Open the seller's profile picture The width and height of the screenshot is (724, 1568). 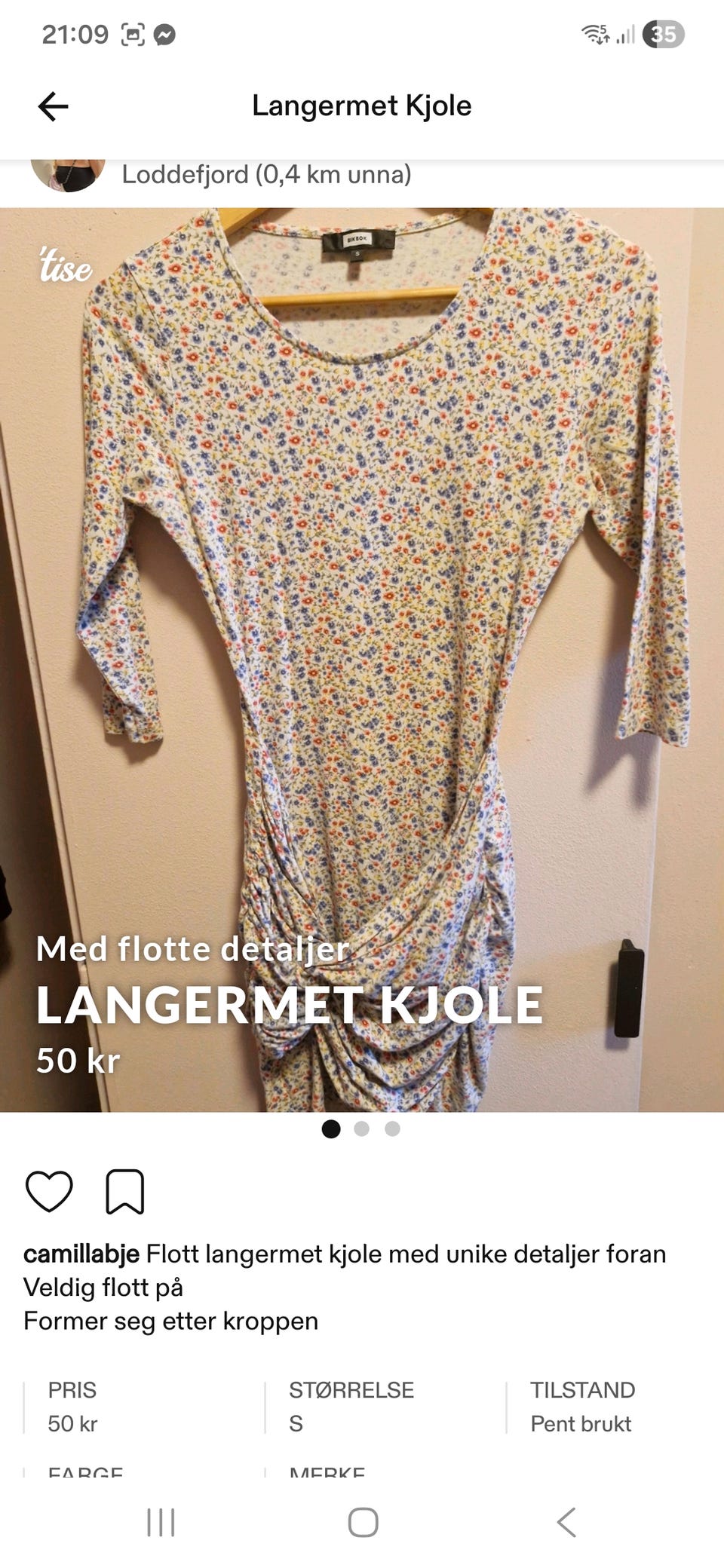[x=68, y=175]
